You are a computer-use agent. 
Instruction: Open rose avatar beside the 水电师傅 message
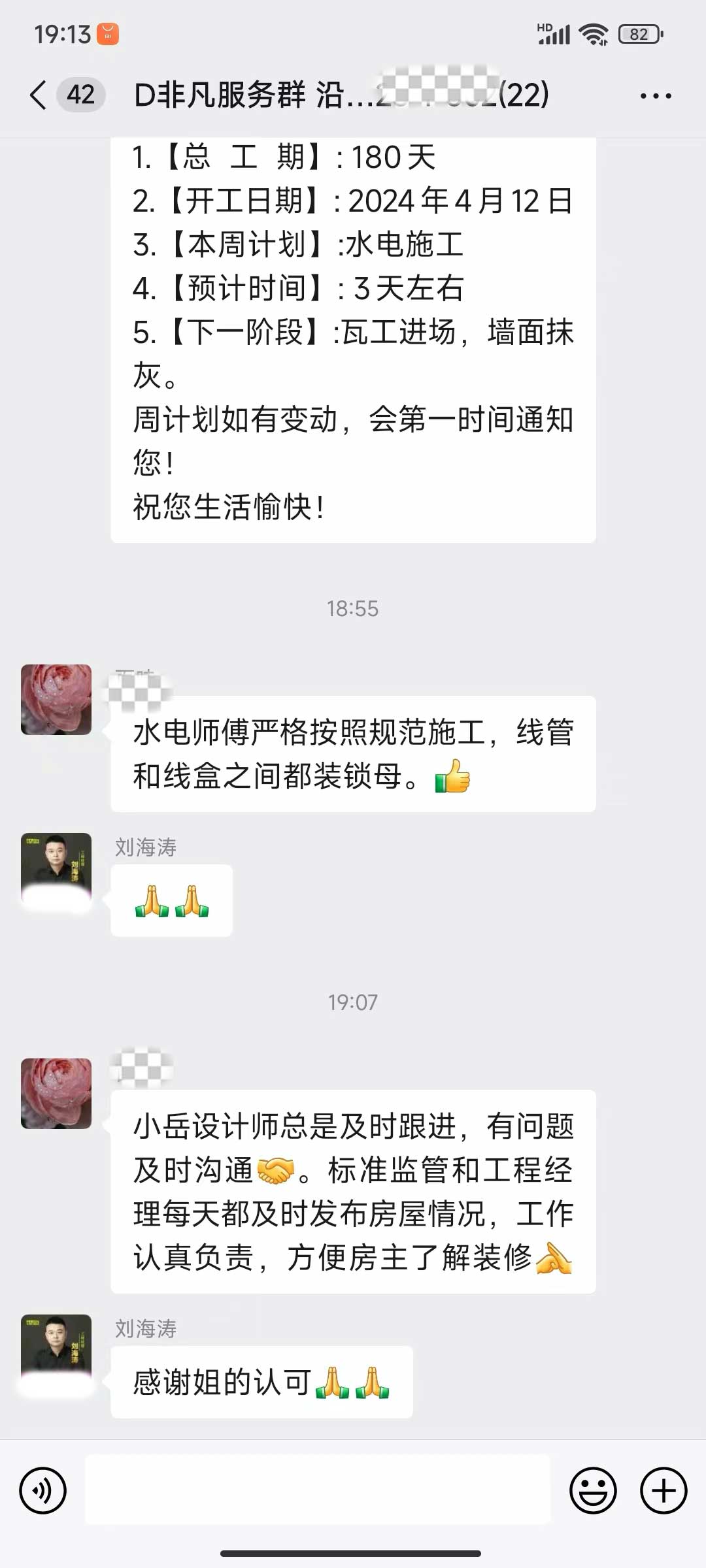56,700
